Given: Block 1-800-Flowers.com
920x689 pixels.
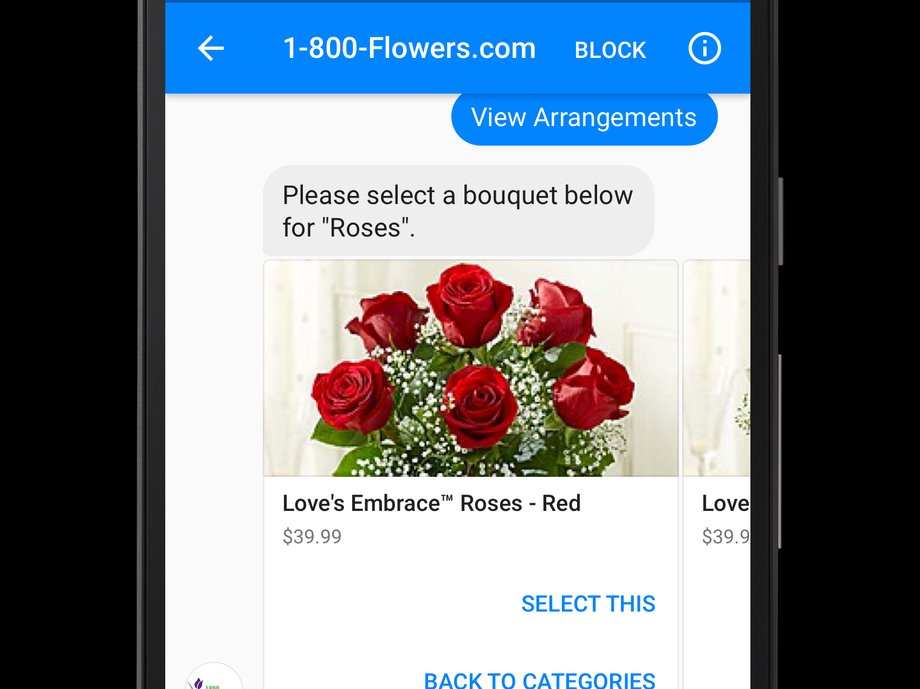Looking at the screenshot, I should [x=610, y=50].
